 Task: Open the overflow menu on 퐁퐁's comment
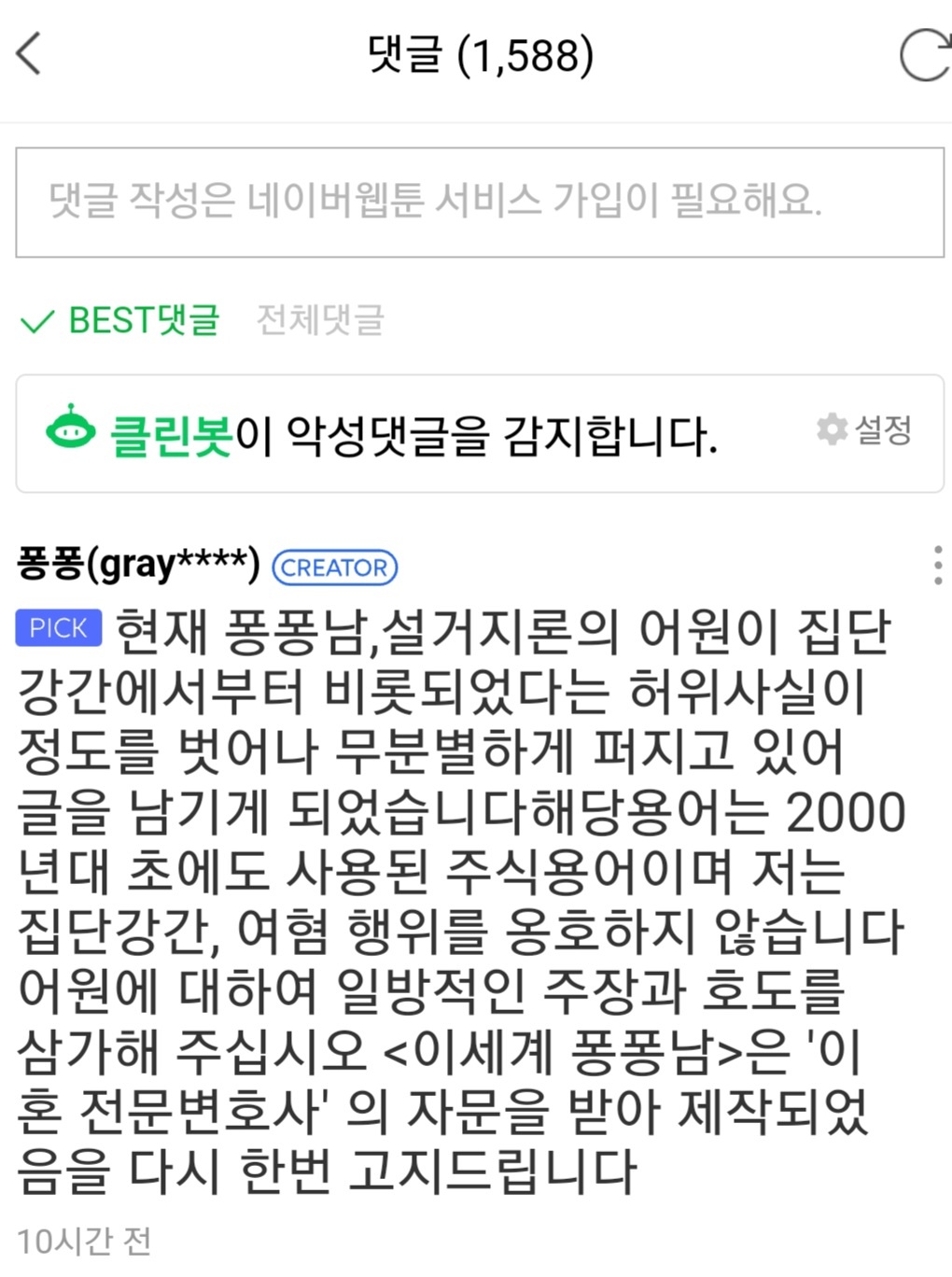click(937, 566)
